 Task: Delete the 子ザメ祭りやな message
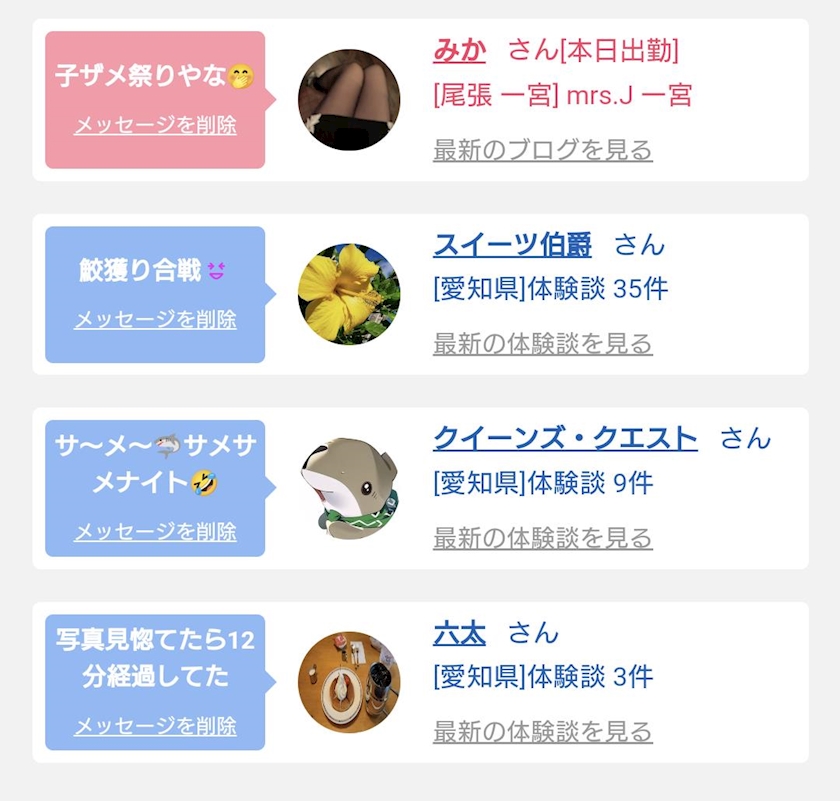point(155,125)
